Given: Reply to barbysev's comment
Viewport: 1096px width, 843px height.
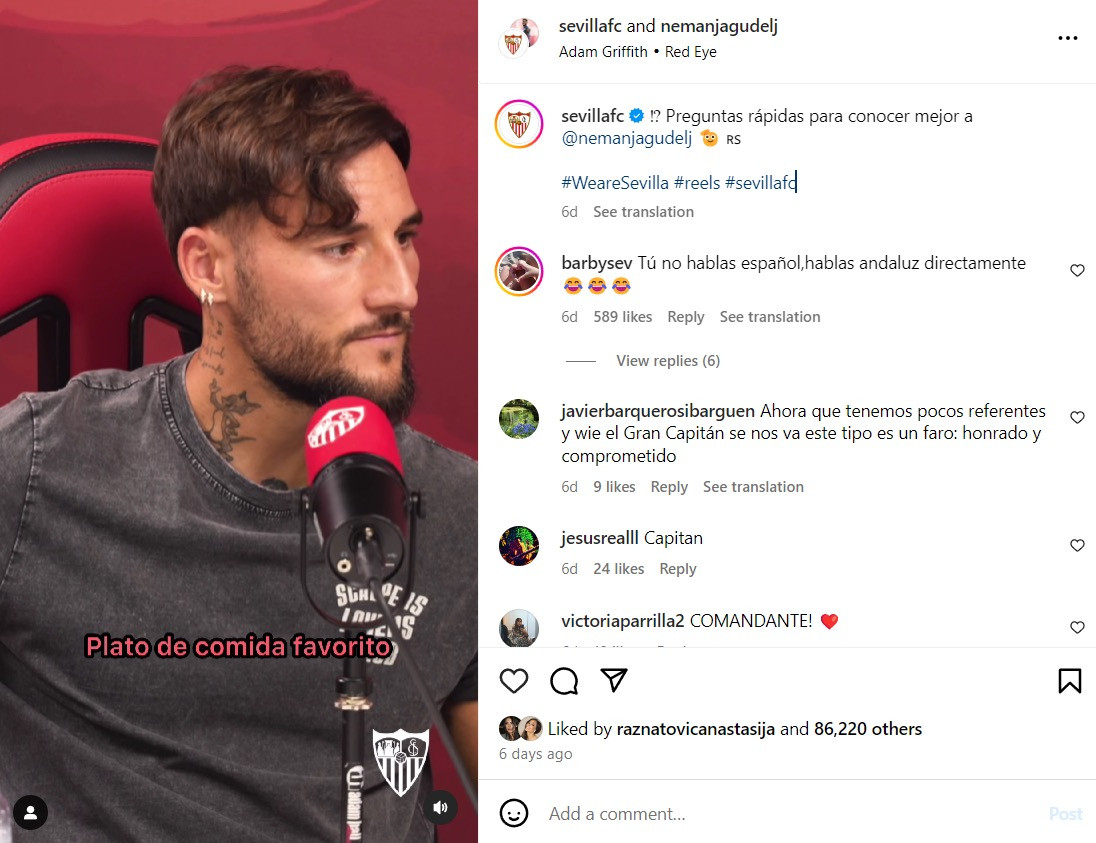Looking at the screenshot, I should (685, 317).
